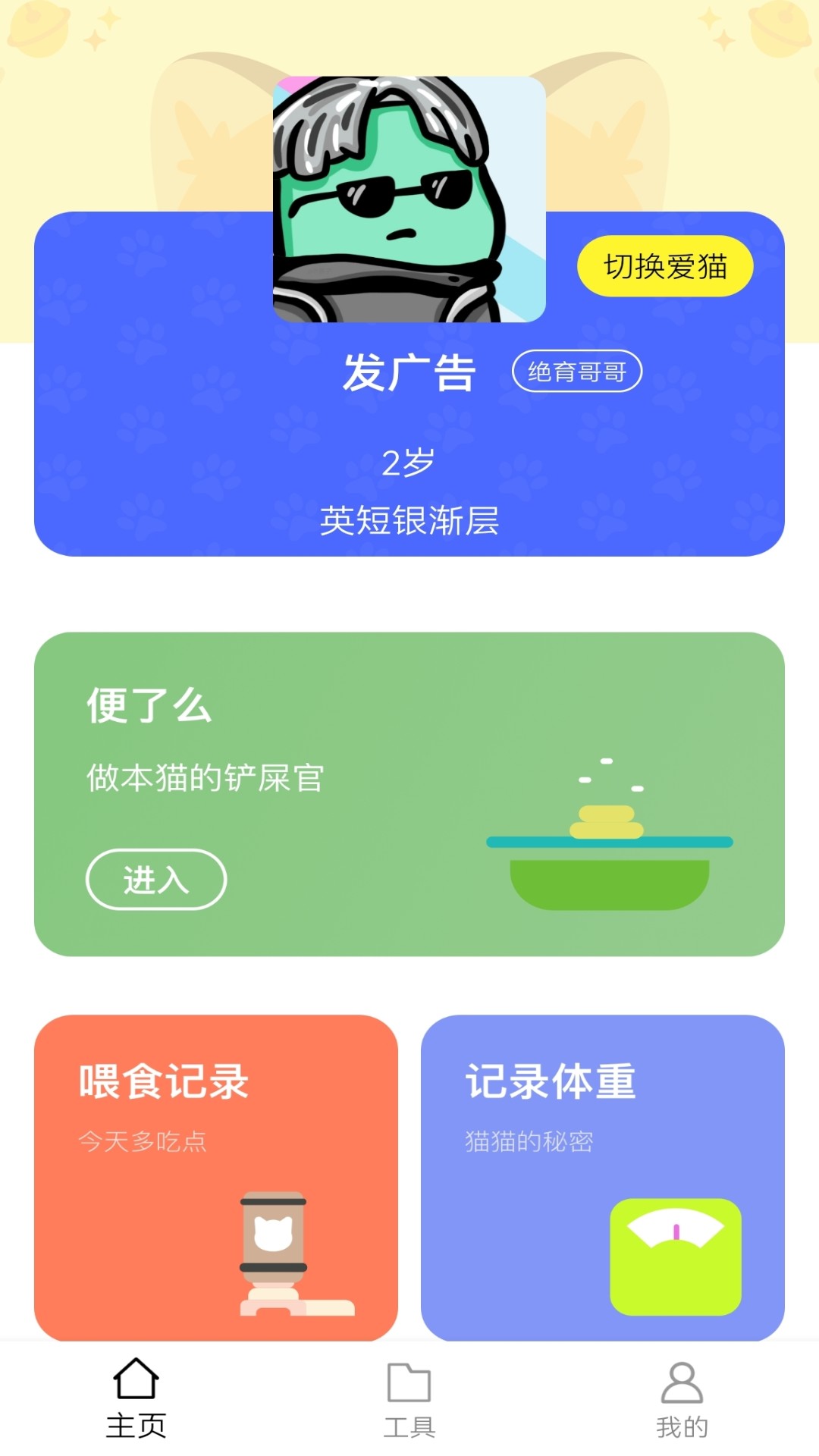Toggle to another cat via 切换爱猫
Image resolution: width=819 pixels, height=1456 pixels.
tap(666, 267)
